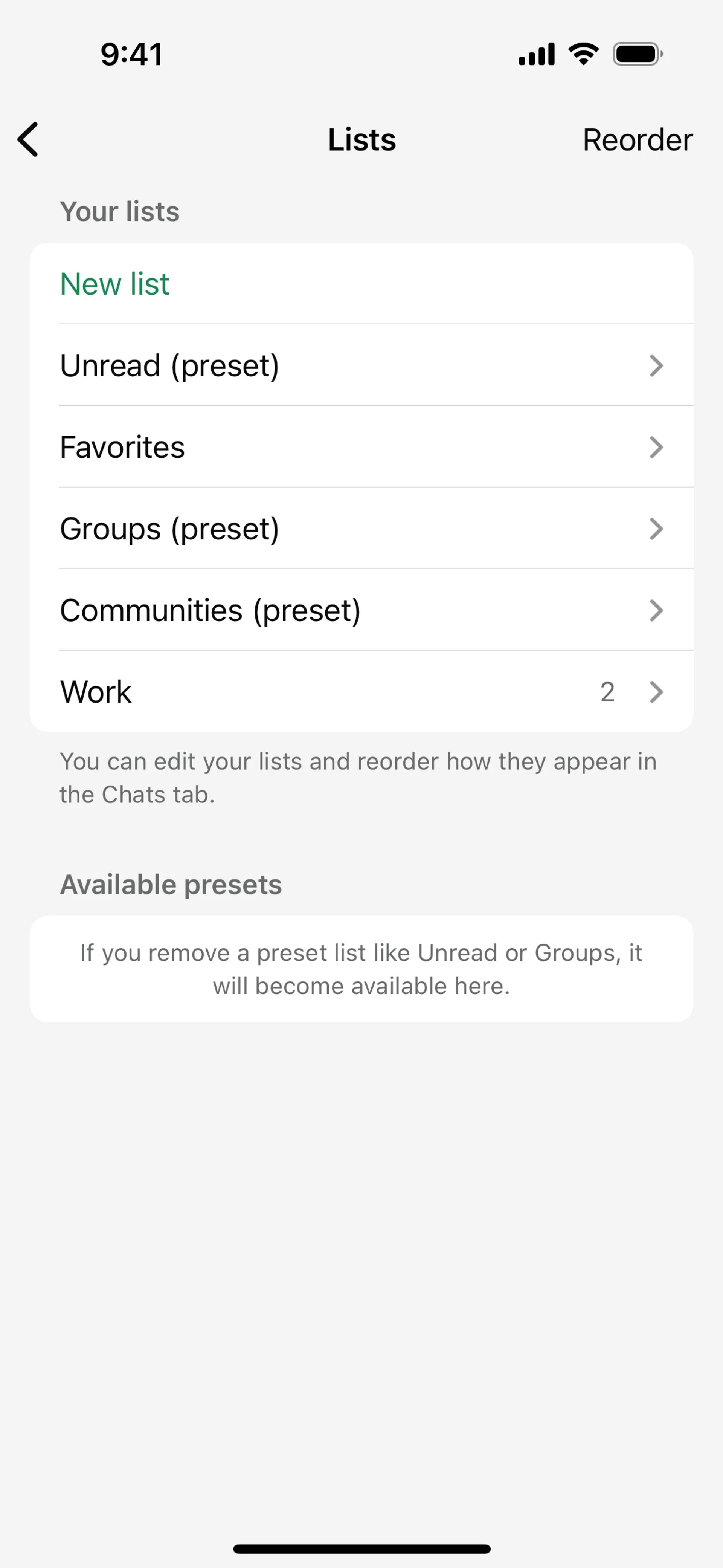
Task: Open the Groups (preset) list
Action: pos(361,528)
